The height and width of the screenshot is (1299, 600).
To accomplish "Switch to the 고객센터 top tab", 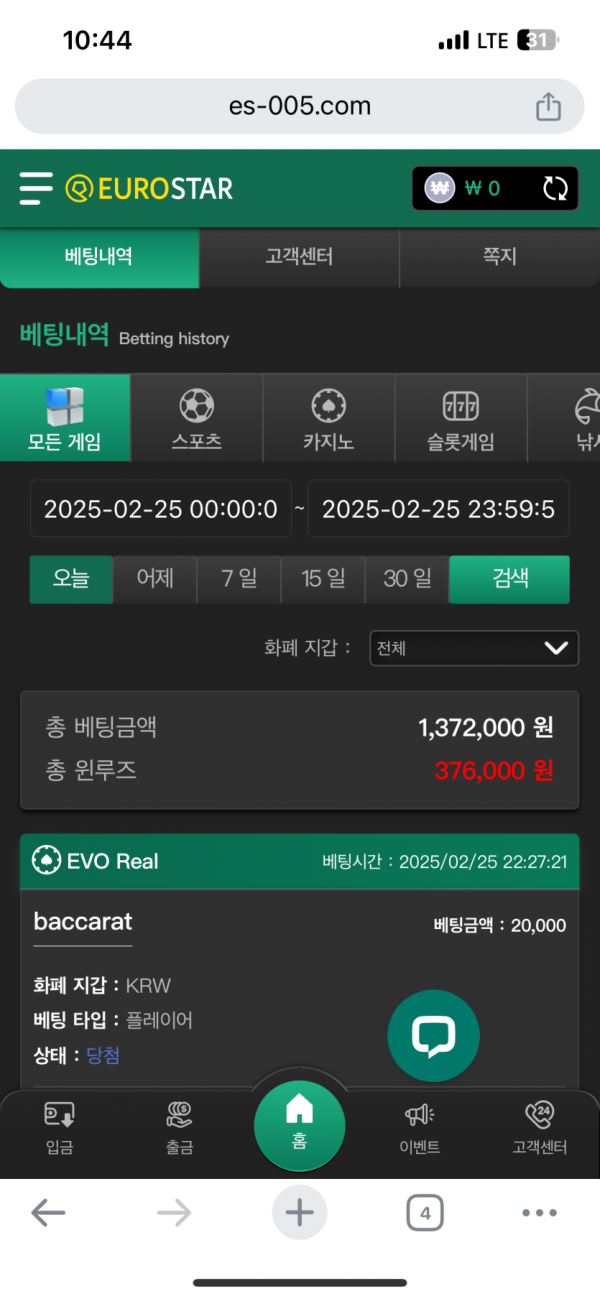I will 299,257.
